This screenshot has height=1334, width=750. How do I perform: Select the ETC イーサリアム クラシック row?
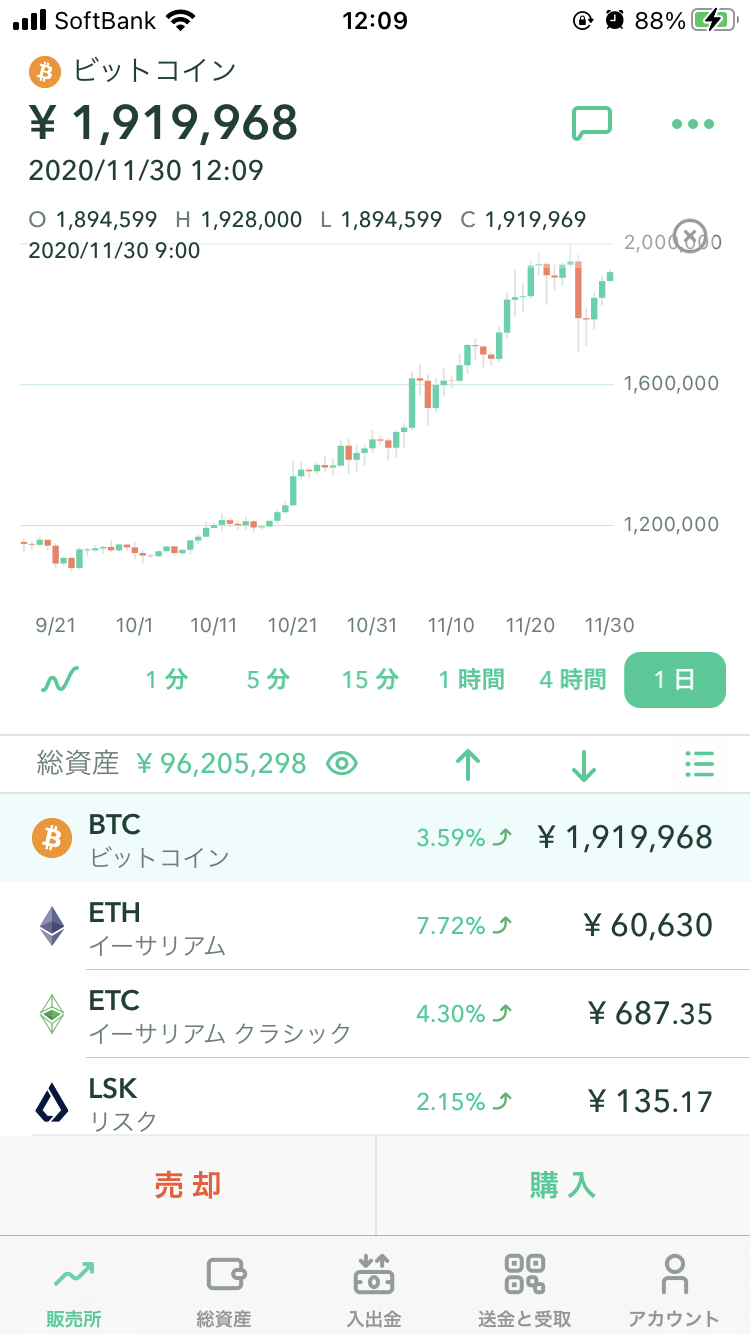[375, 1014]
